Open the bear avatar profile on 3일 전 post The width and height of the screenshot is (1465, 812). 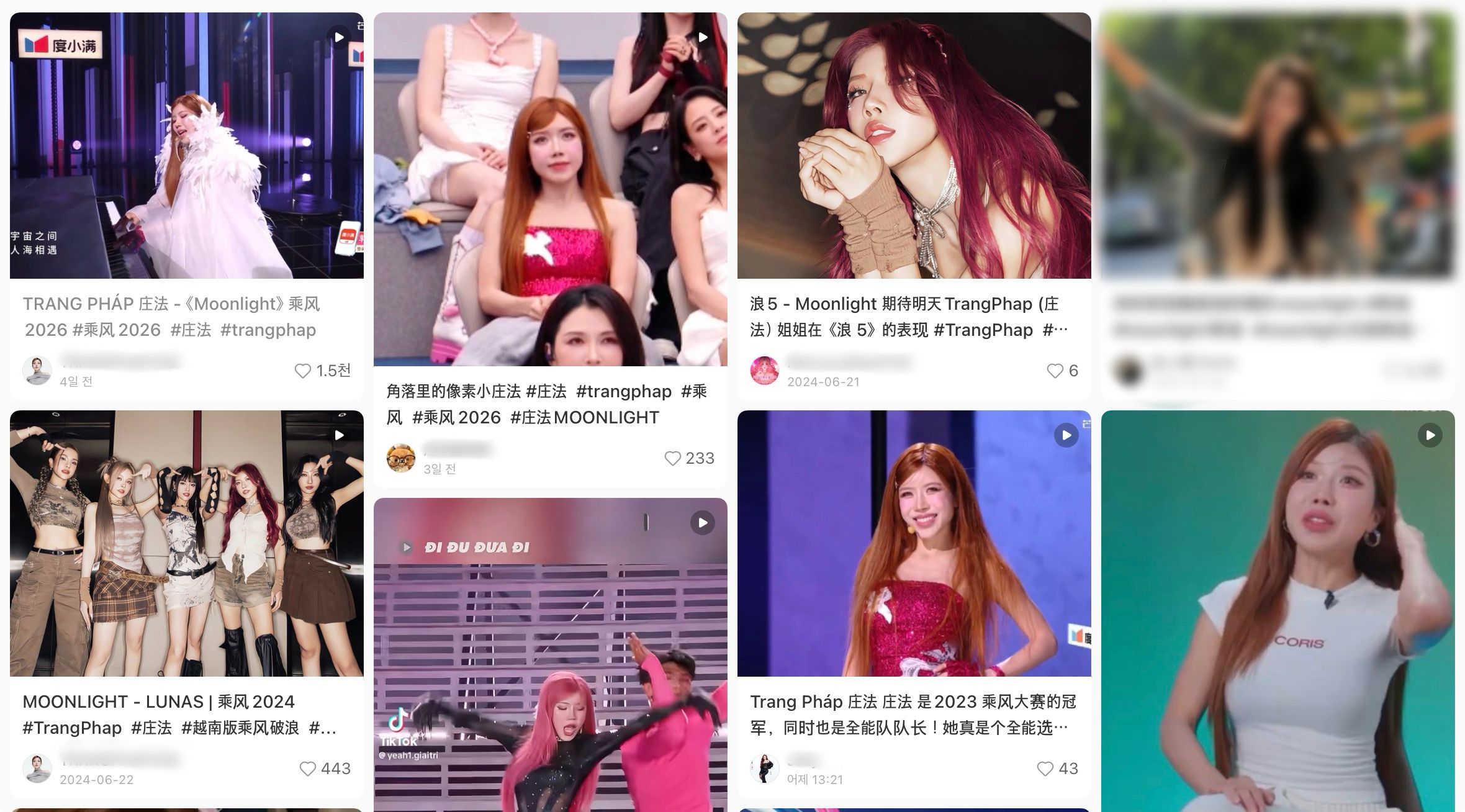click(400, 458)
